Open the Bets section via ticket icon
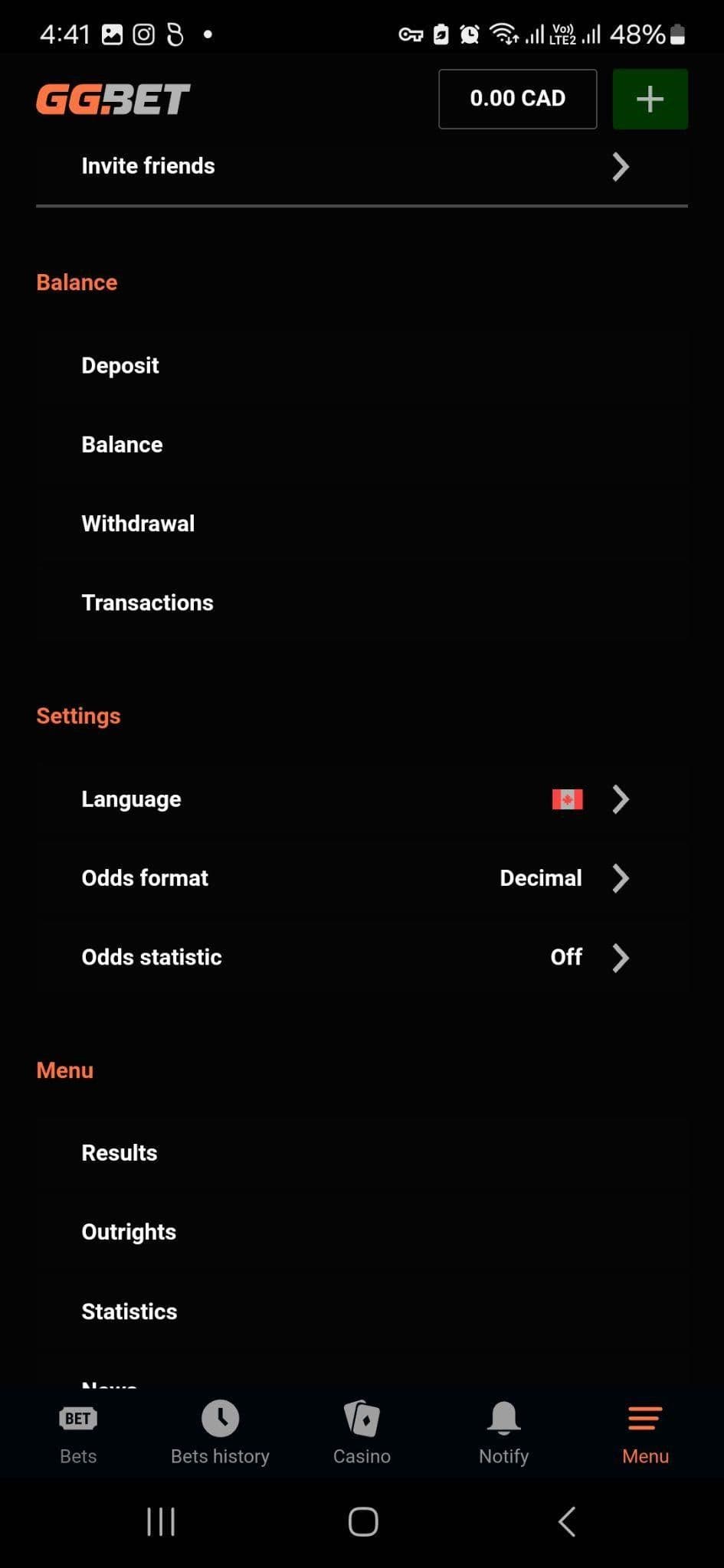The height and width of the screenshot is (1568, 724). [77, 1418]
